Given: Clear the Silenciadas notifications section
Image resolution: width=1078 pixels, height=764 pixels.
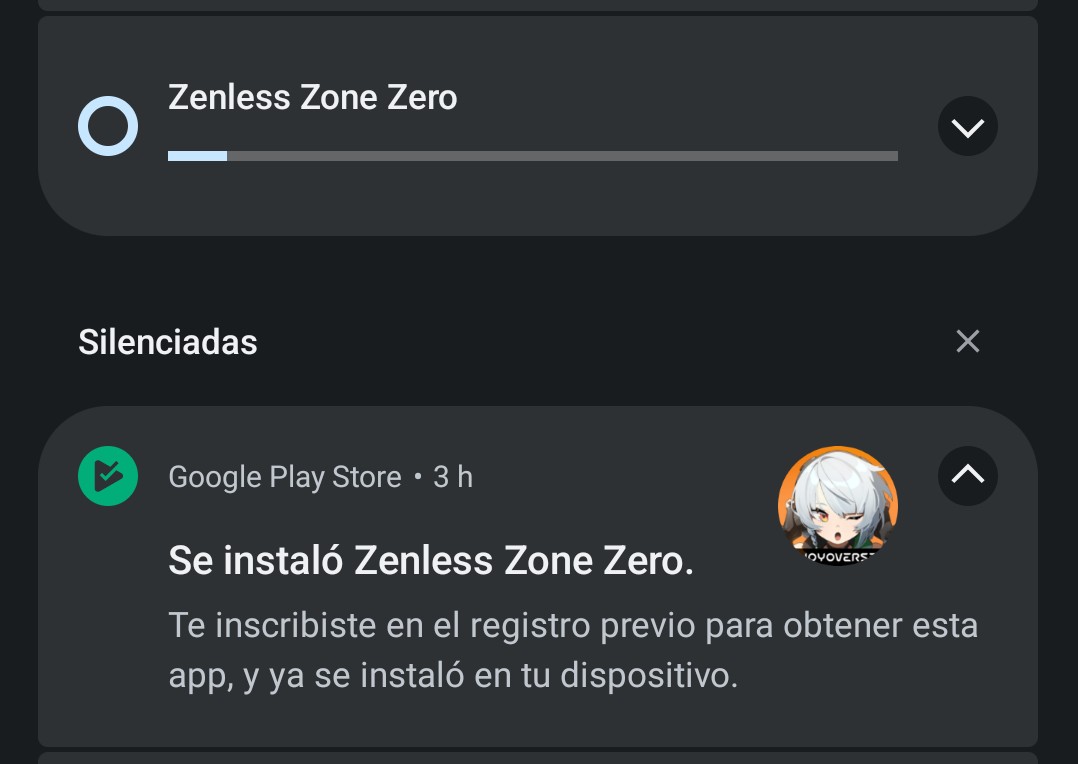Looking at the screenshot, I should point(967,342).
